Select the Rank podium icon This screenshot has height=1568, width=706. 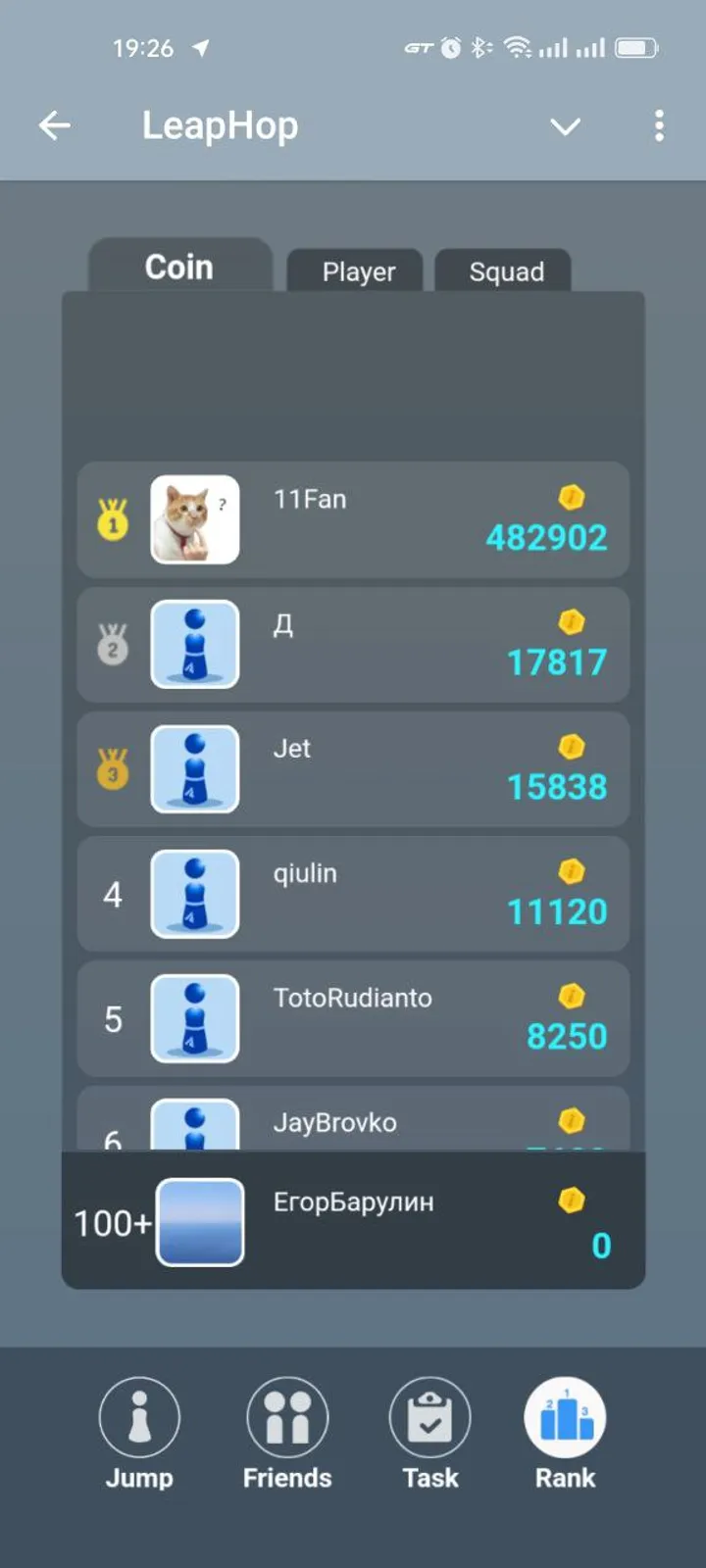(x=565, y=1431)
